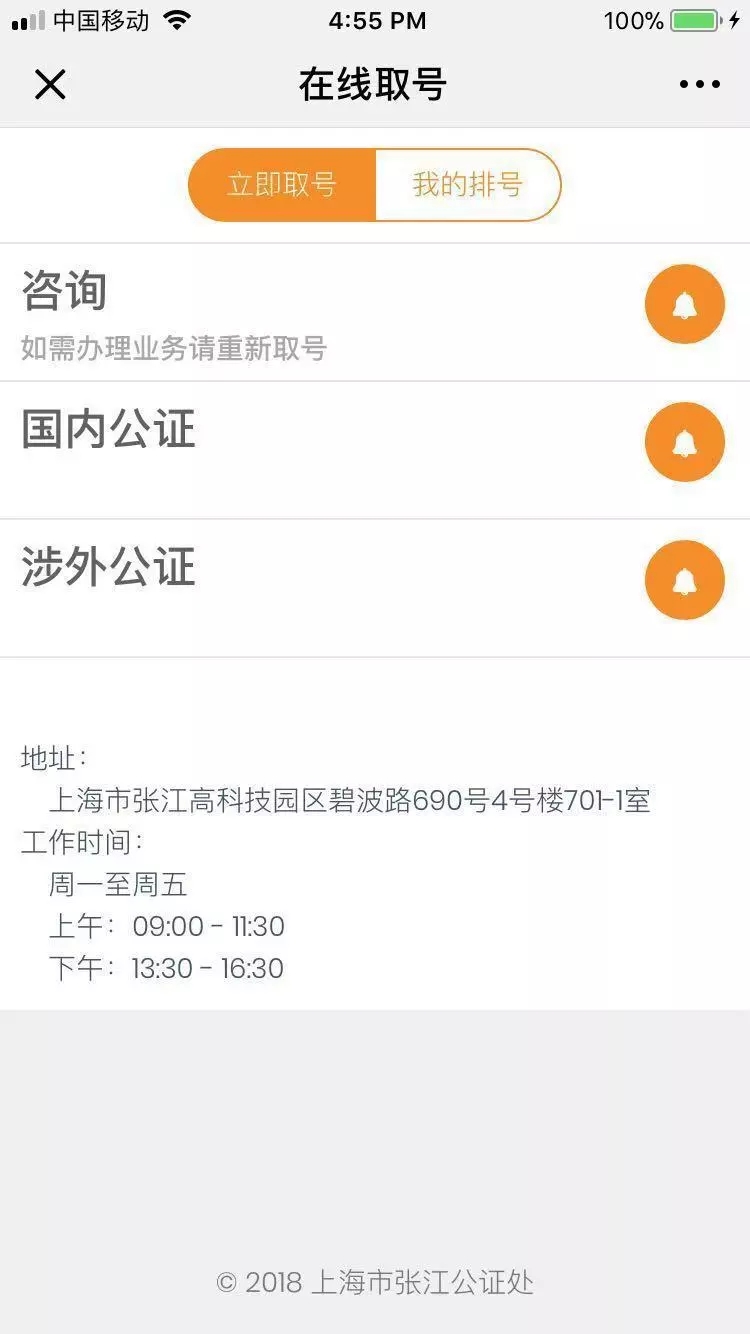Image resolution: width=750 pixels, height=1334 pixels.
Task: Switch to the 我的排号 tab
Action: pos(468,185)
